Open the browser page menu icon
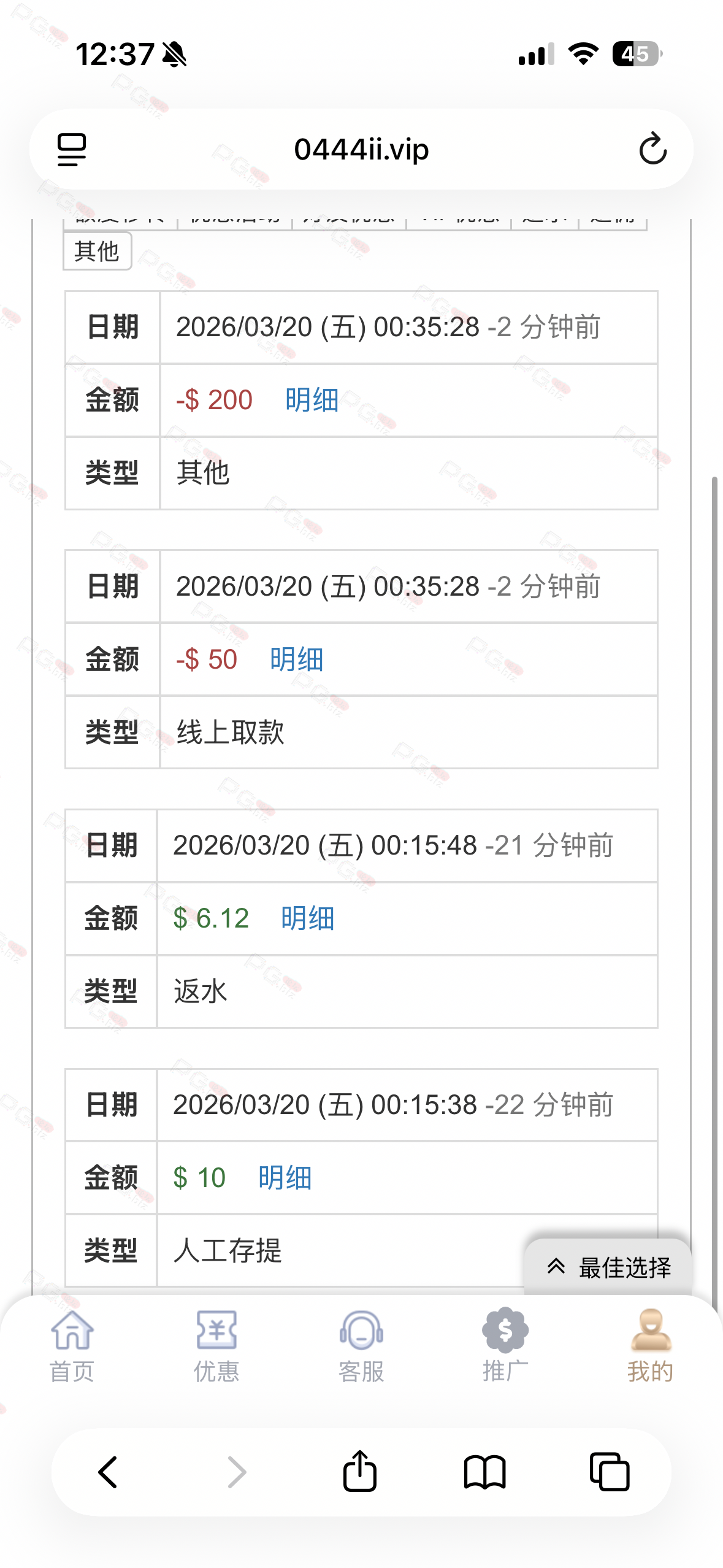The height and width of the screenshot is (1568, 723). pyautogui.click(x=72, y=149)
